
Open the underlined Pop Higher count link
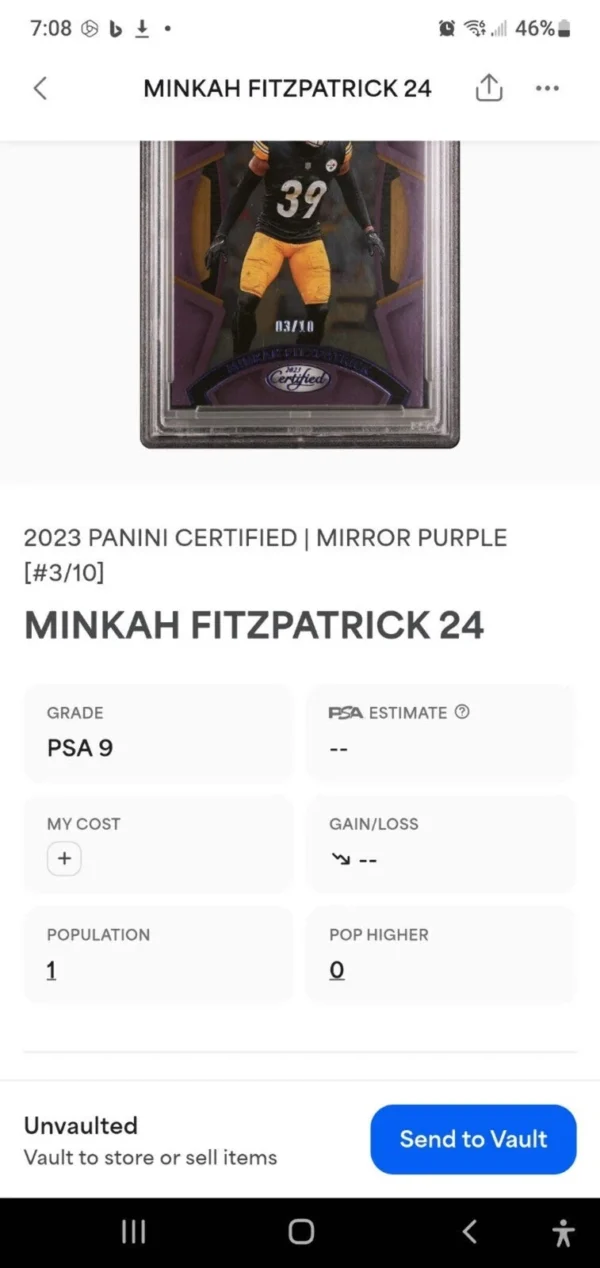[337, 969]
